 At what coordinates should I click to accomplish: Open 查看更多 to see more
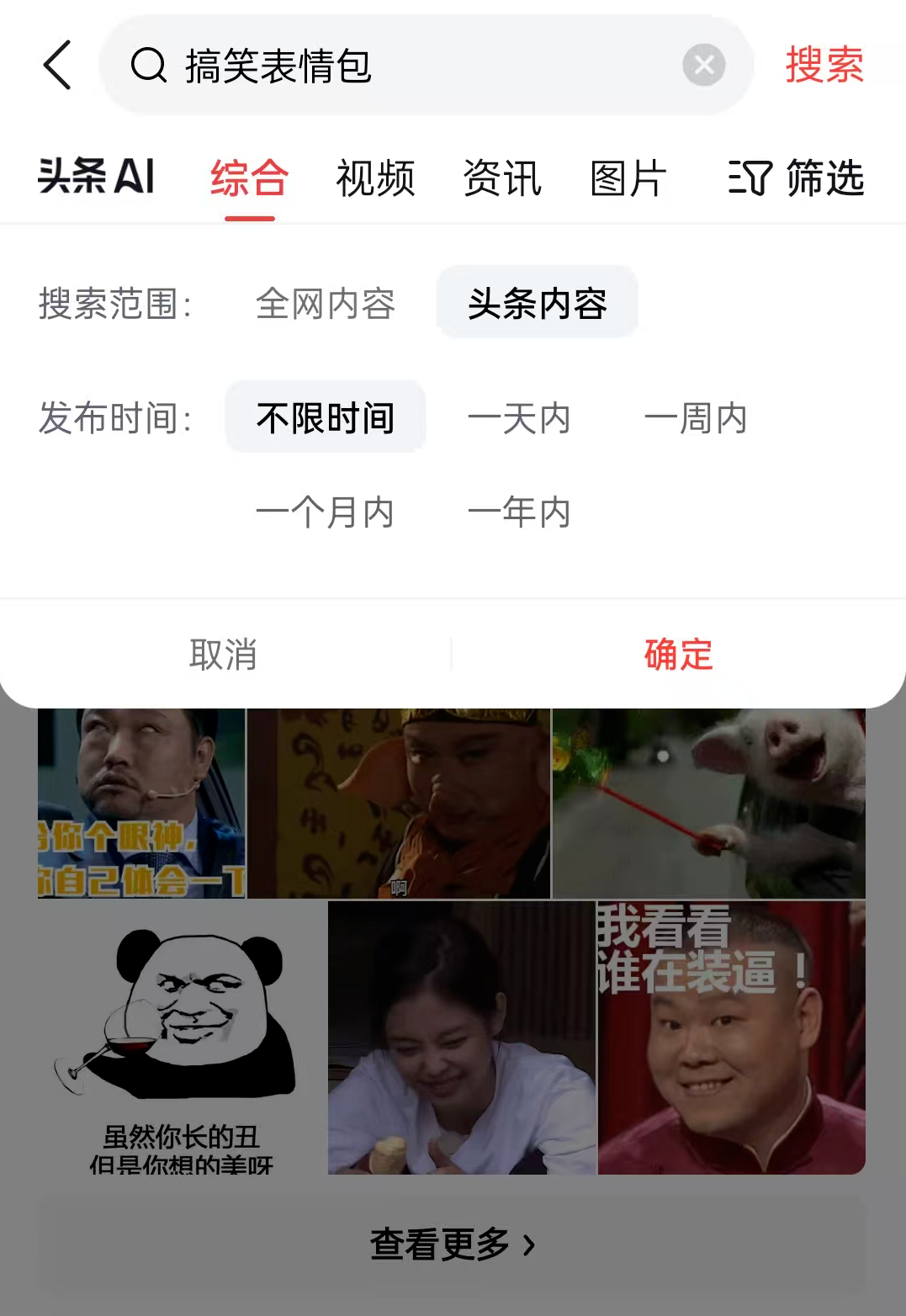pyautogui.click(x=452, y=1244)
